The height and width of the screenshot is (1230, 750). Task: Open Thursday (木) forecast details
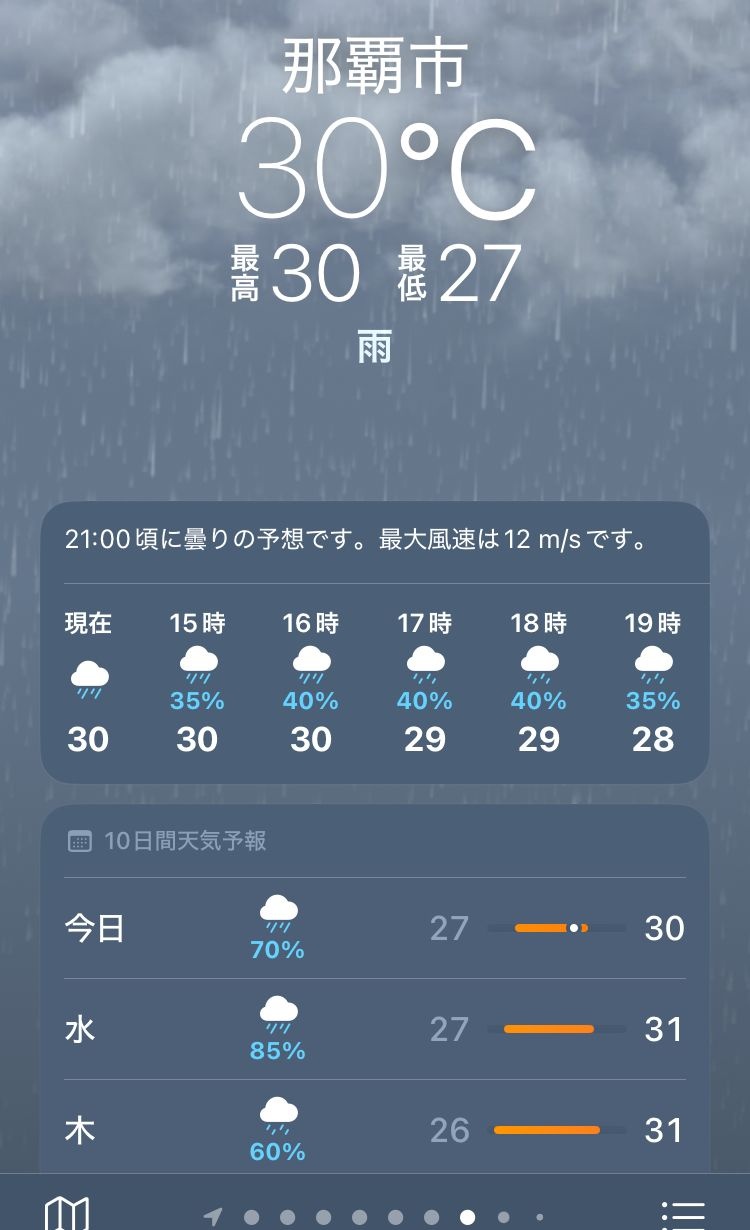375,1130
